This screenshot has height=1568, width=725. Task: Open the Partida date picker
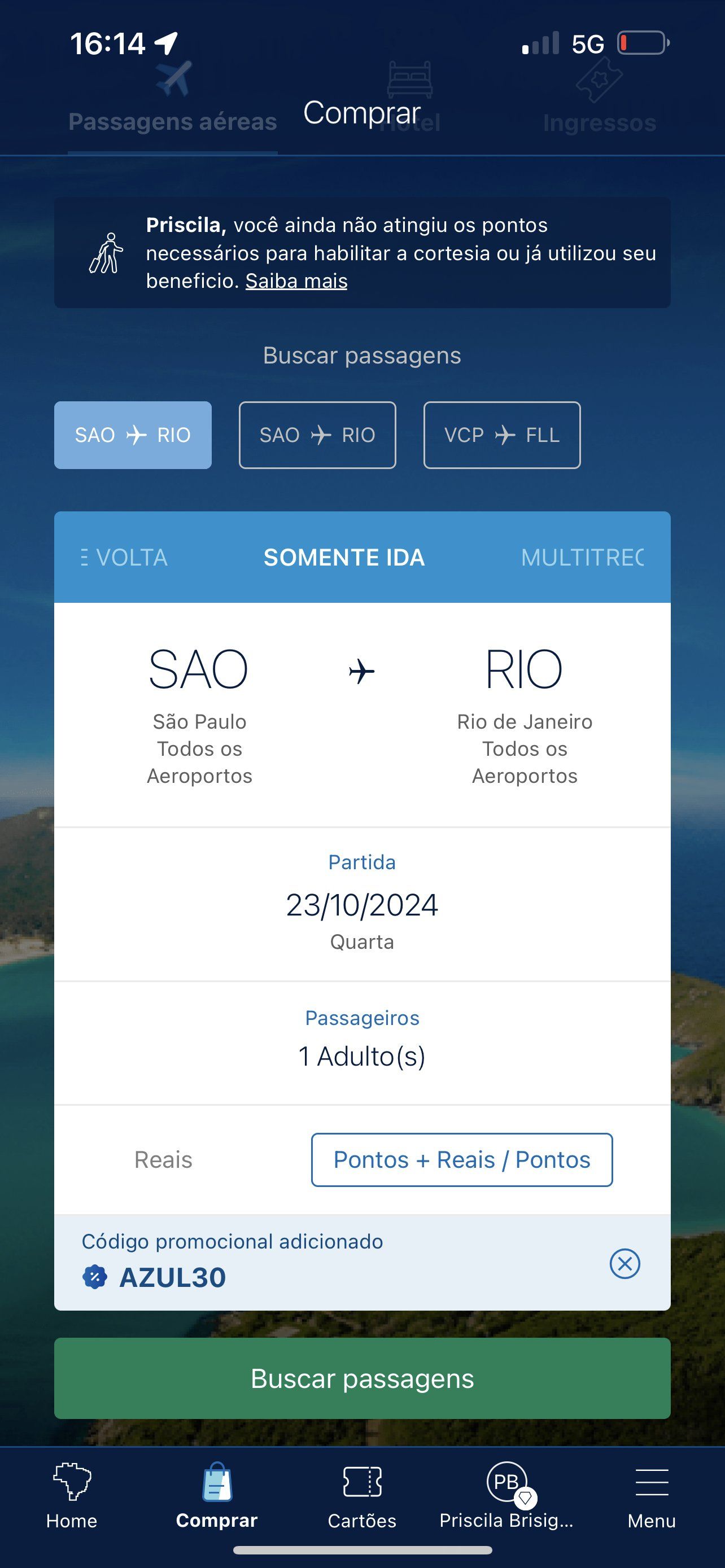click(362, 904)
